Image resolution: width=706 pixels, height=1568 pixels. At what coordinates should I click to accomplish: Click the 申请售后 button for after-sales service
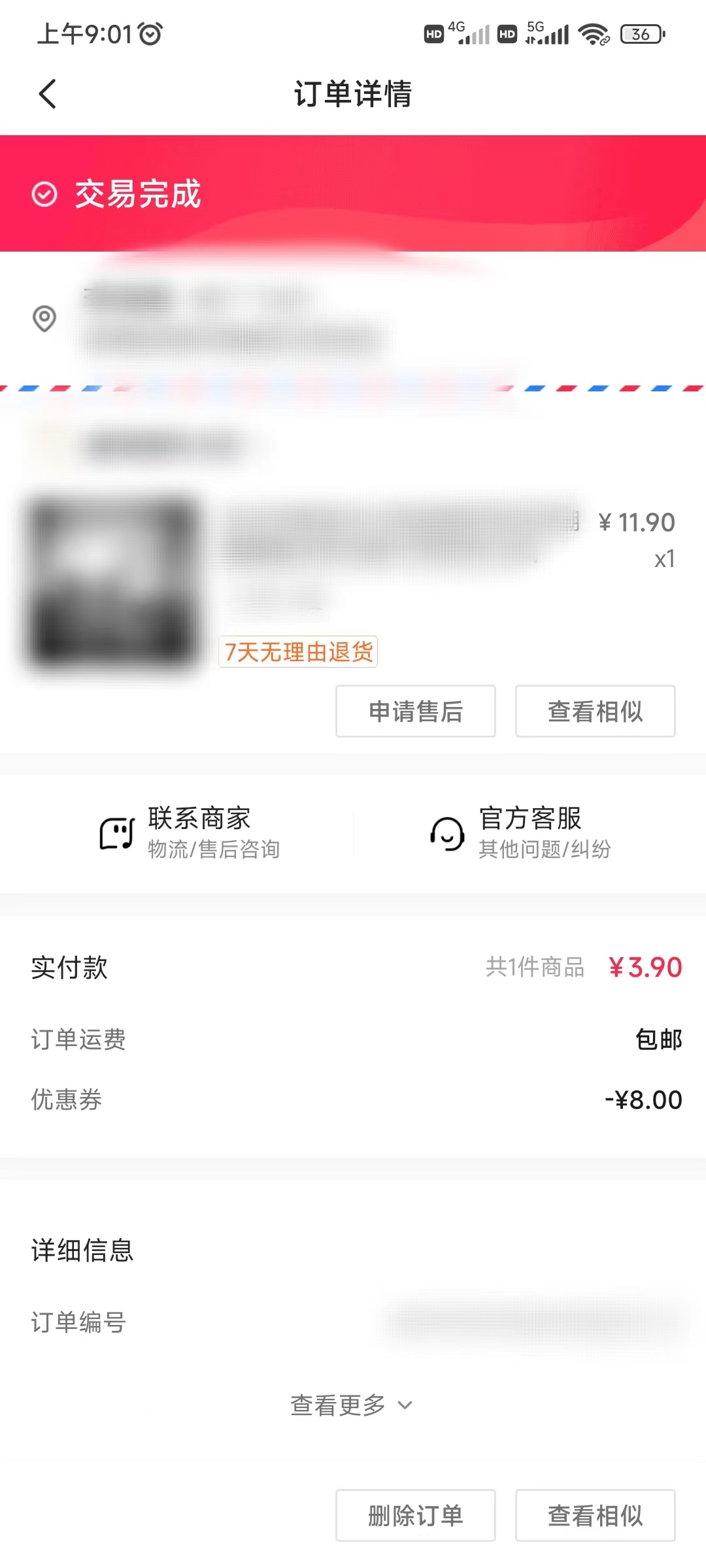point(415,711)
